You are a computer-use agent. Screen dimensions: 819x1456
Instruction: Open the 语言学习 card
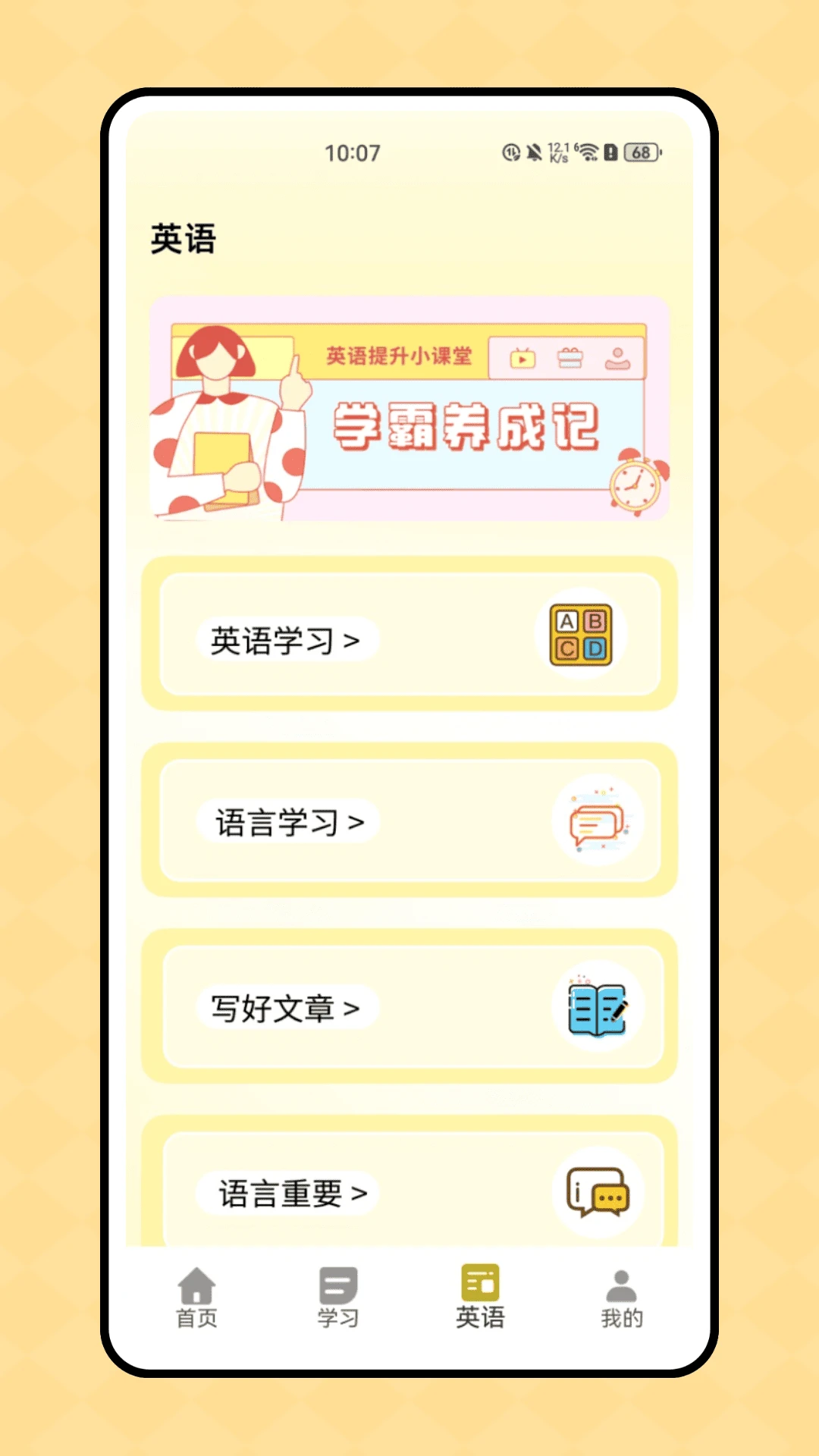point(409,821)
